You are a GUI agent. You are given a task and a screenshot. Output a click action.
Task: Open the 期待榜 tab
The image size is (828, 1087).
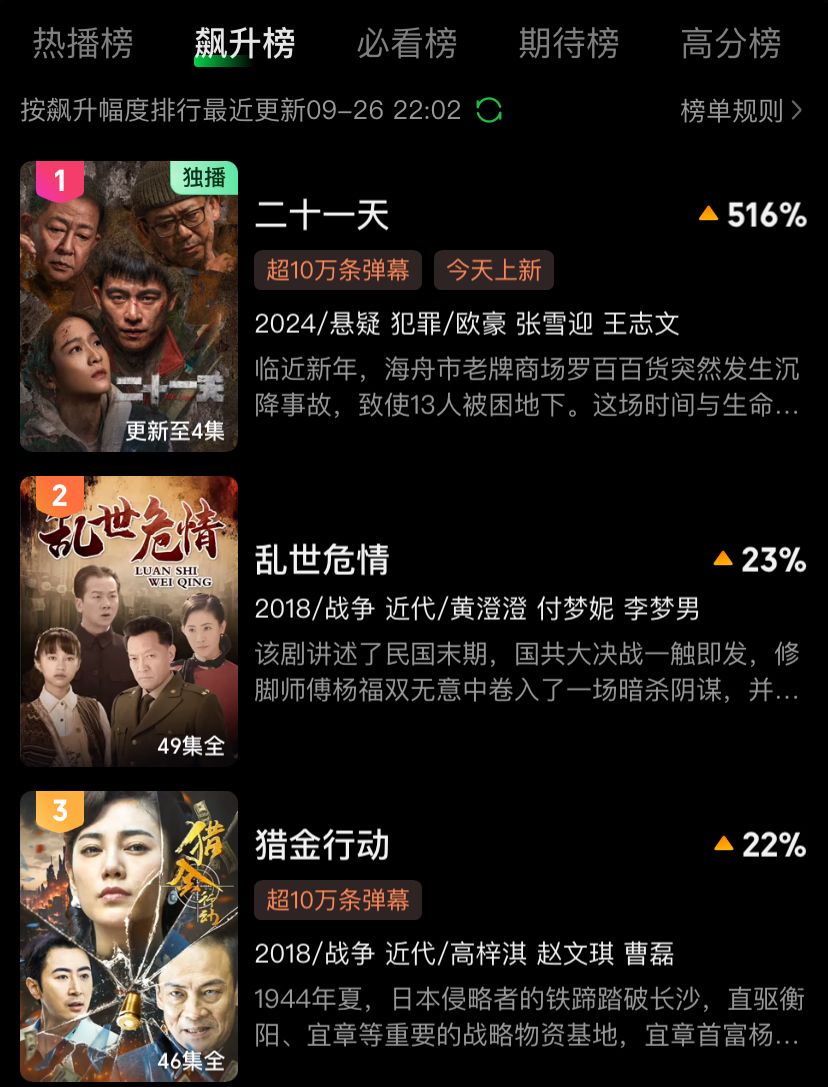569,44
